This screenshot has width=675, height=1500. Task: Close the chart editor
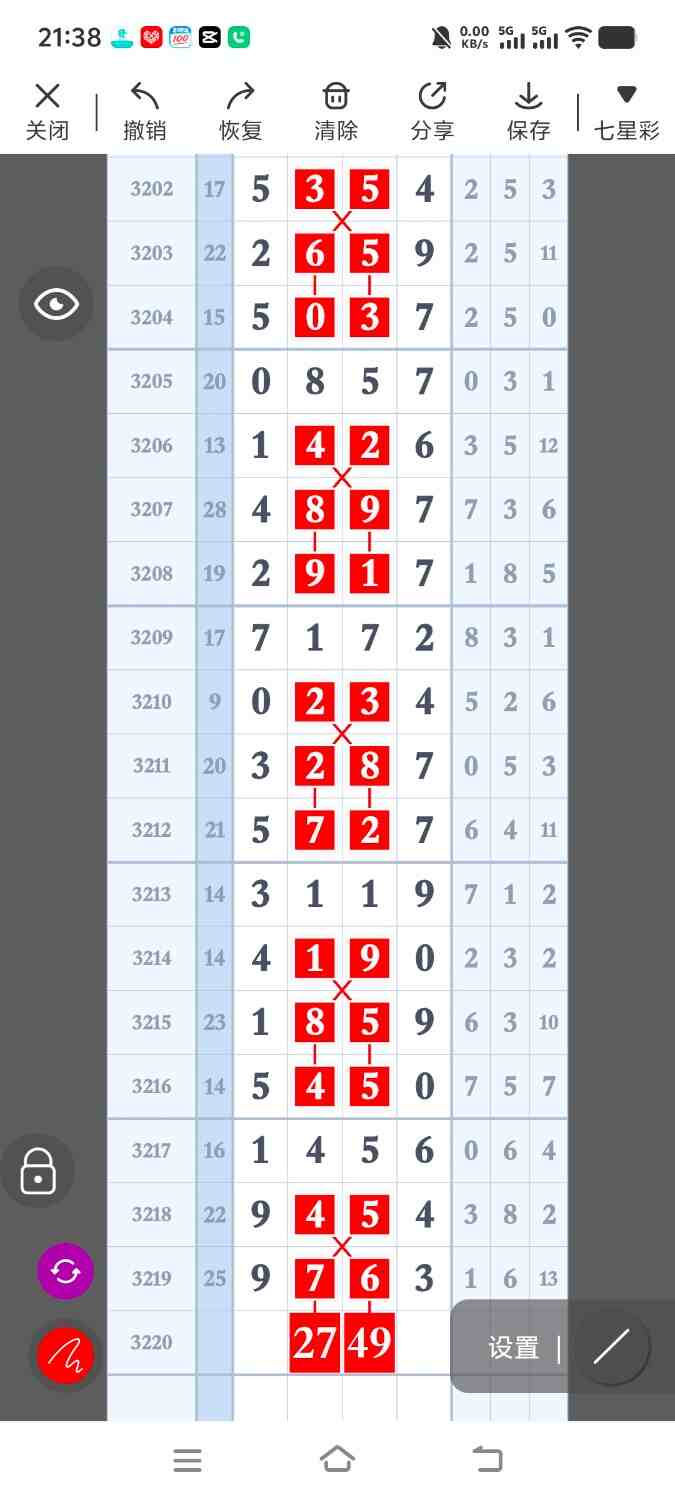pos(47,111)
